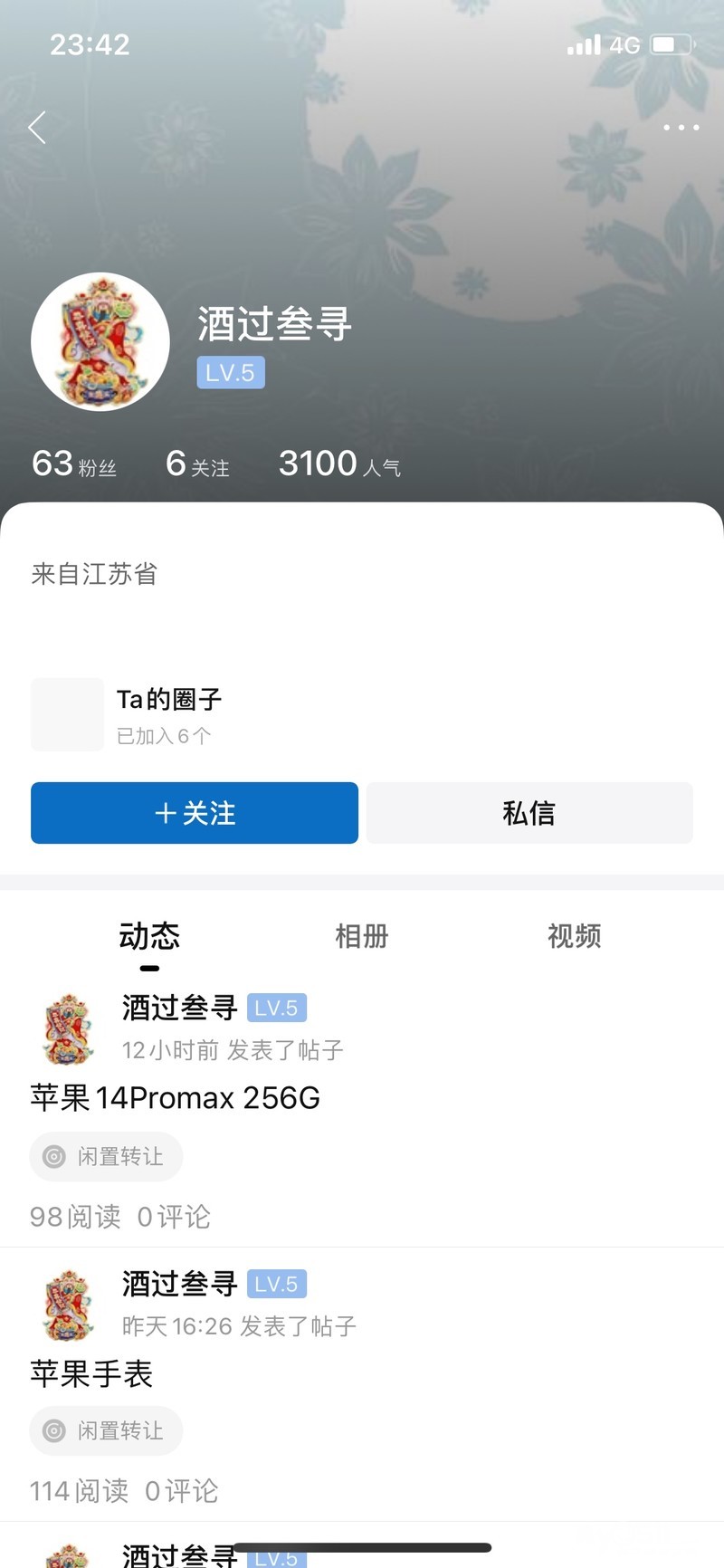
Task: Go back using the top-left arrow
Action: [37, 128]
